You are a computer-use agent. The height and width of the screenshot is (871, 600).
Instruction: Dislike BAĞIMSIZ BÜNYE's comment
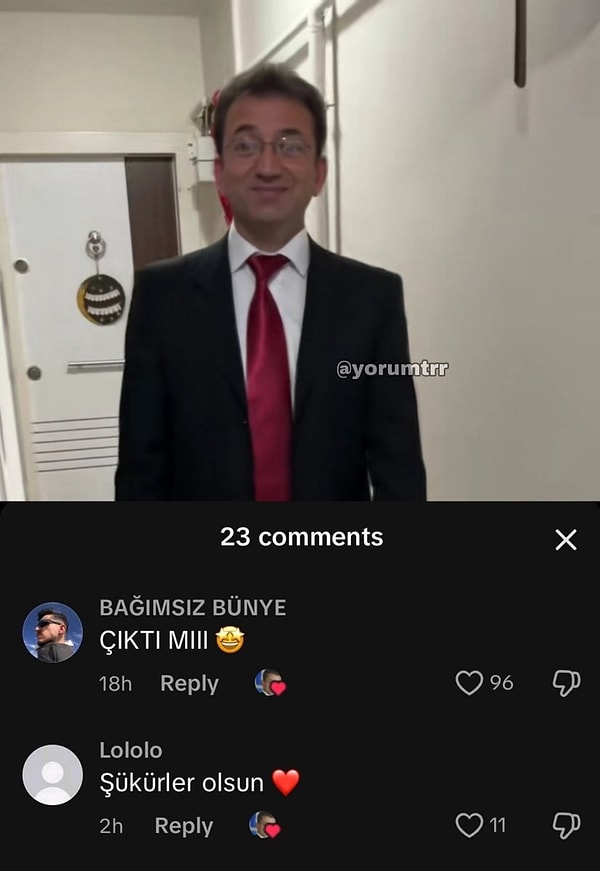(x=566, y=683)
